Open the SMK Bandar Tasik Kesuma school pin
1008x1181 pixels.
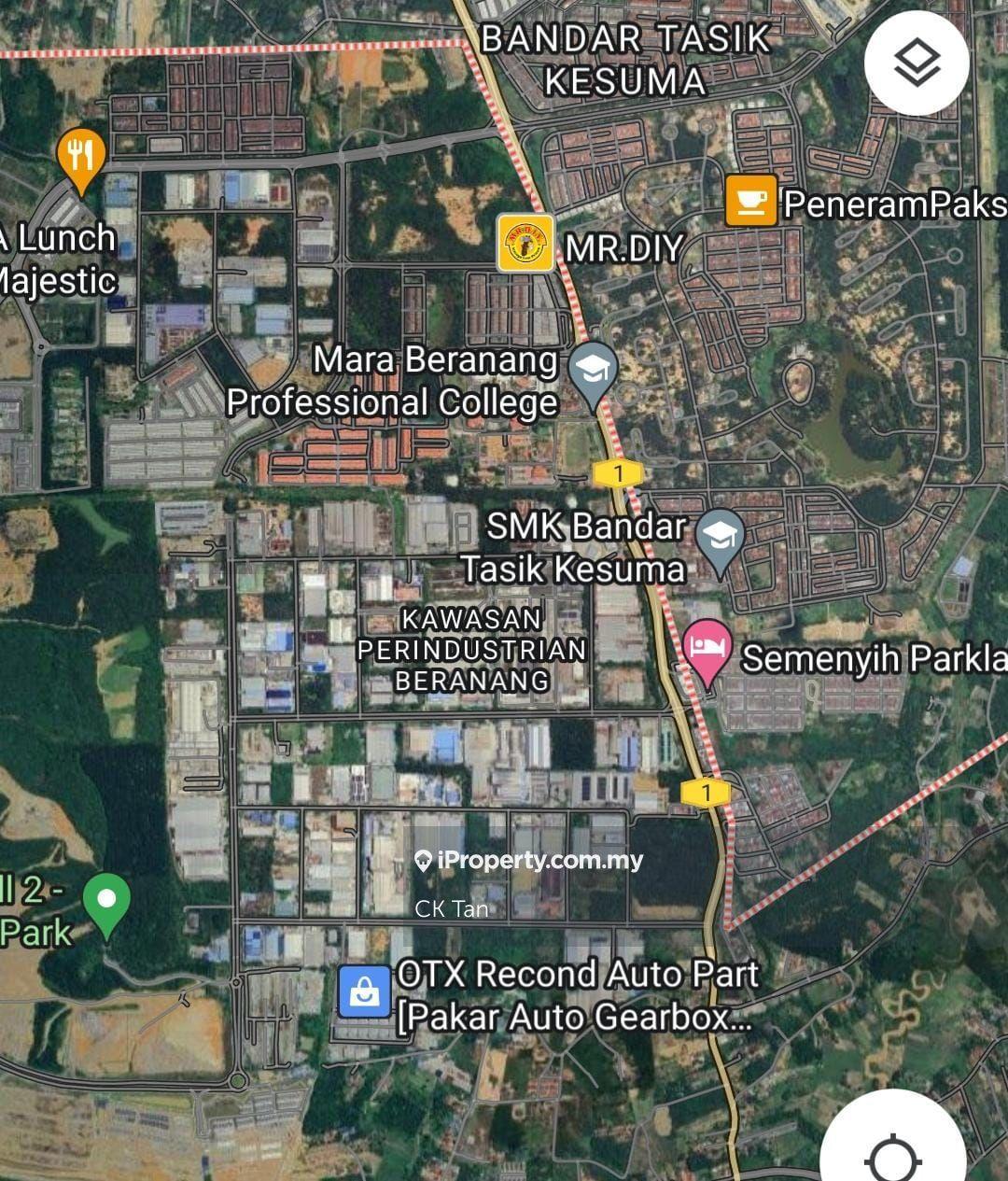[721, 538]
